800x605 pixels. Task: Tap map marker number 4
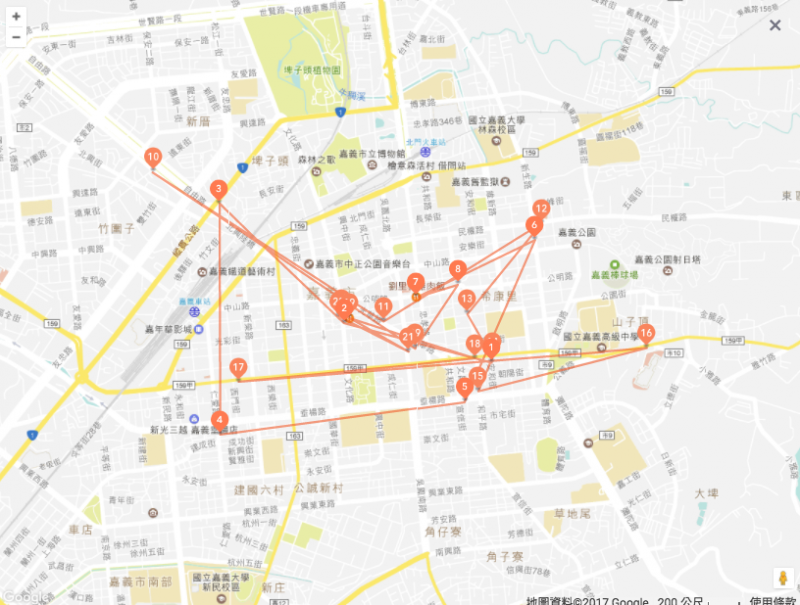point(220,420)
